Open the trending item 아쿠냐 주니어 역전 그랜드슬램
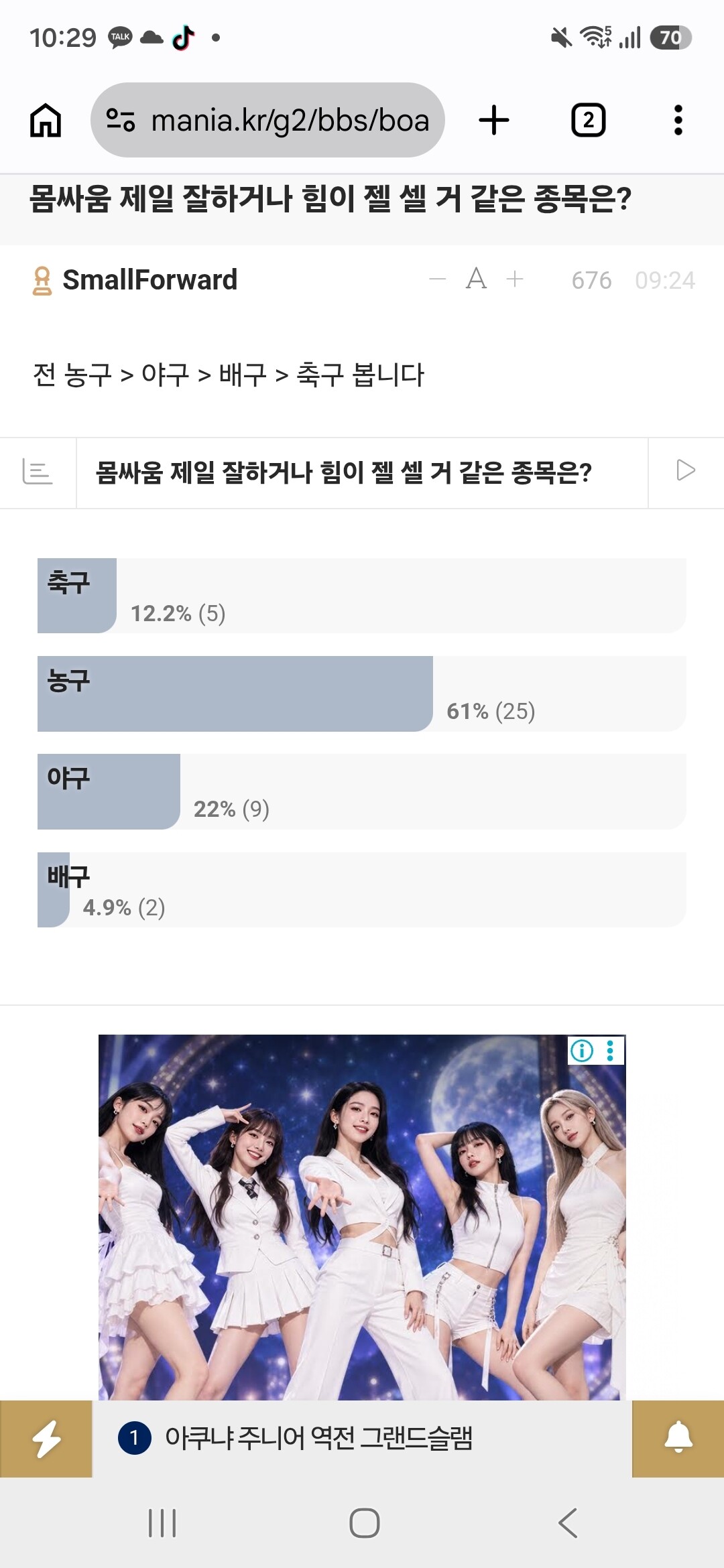The image size is (724, 1568). (318, 1438)
